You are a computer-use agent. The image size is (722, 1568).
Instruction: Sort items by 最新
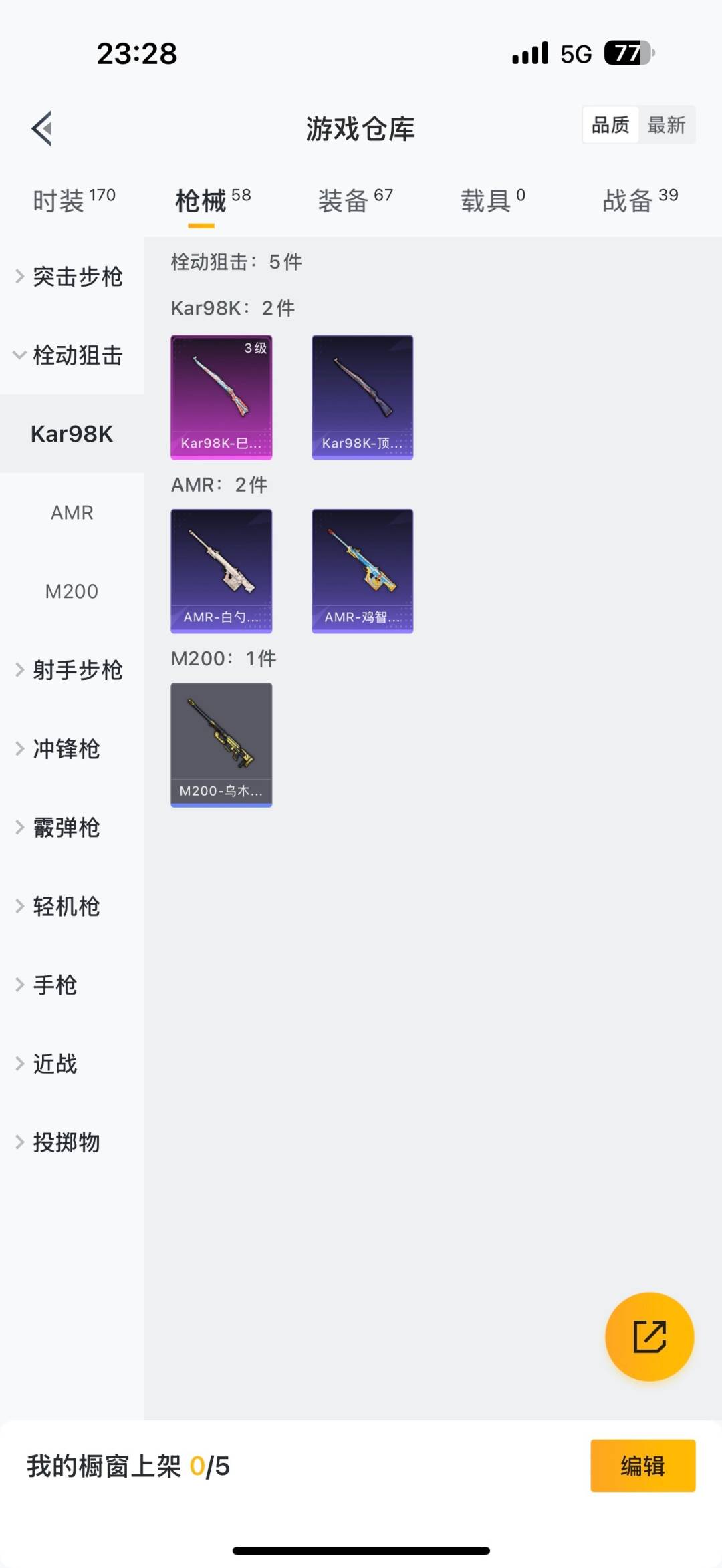666,125
